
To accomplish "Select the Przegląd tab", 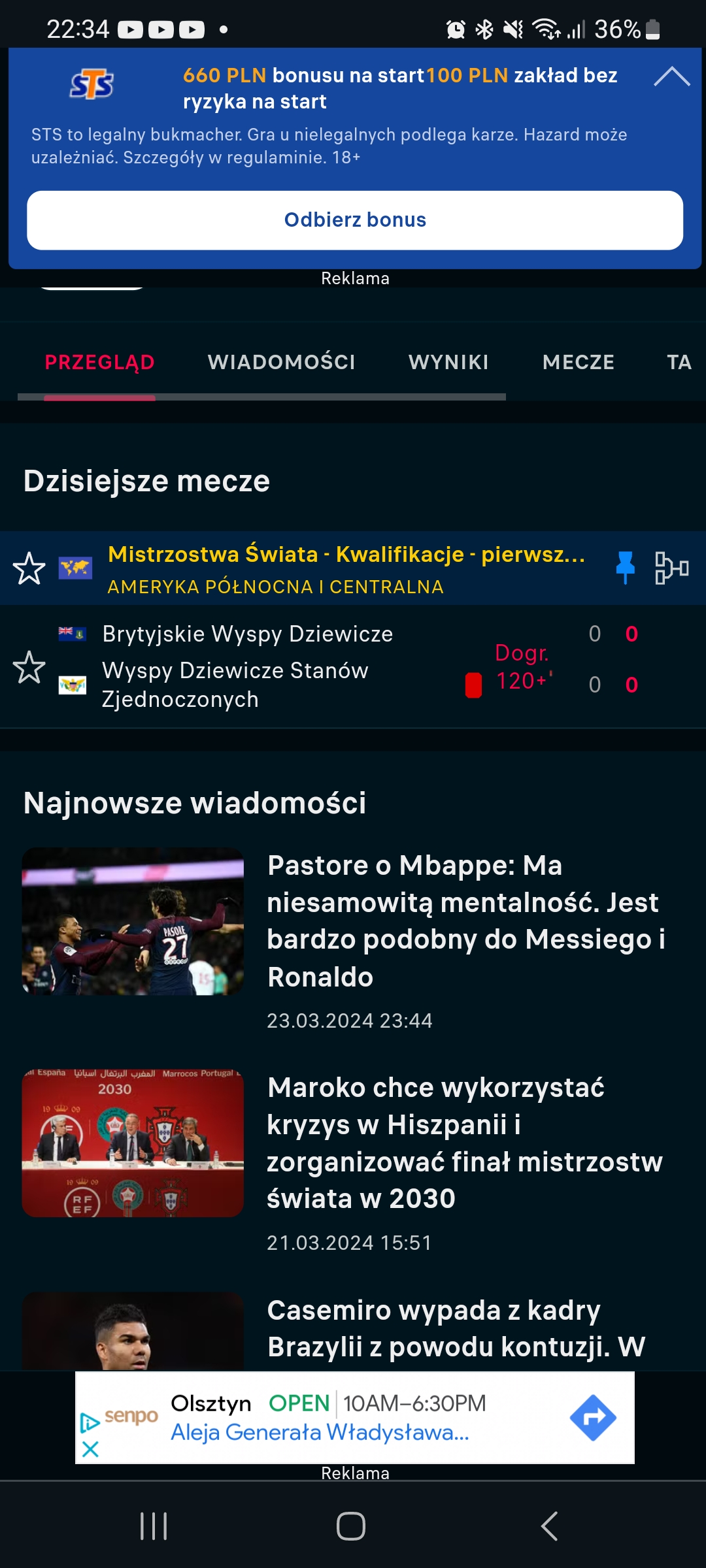I will [99, 362].
